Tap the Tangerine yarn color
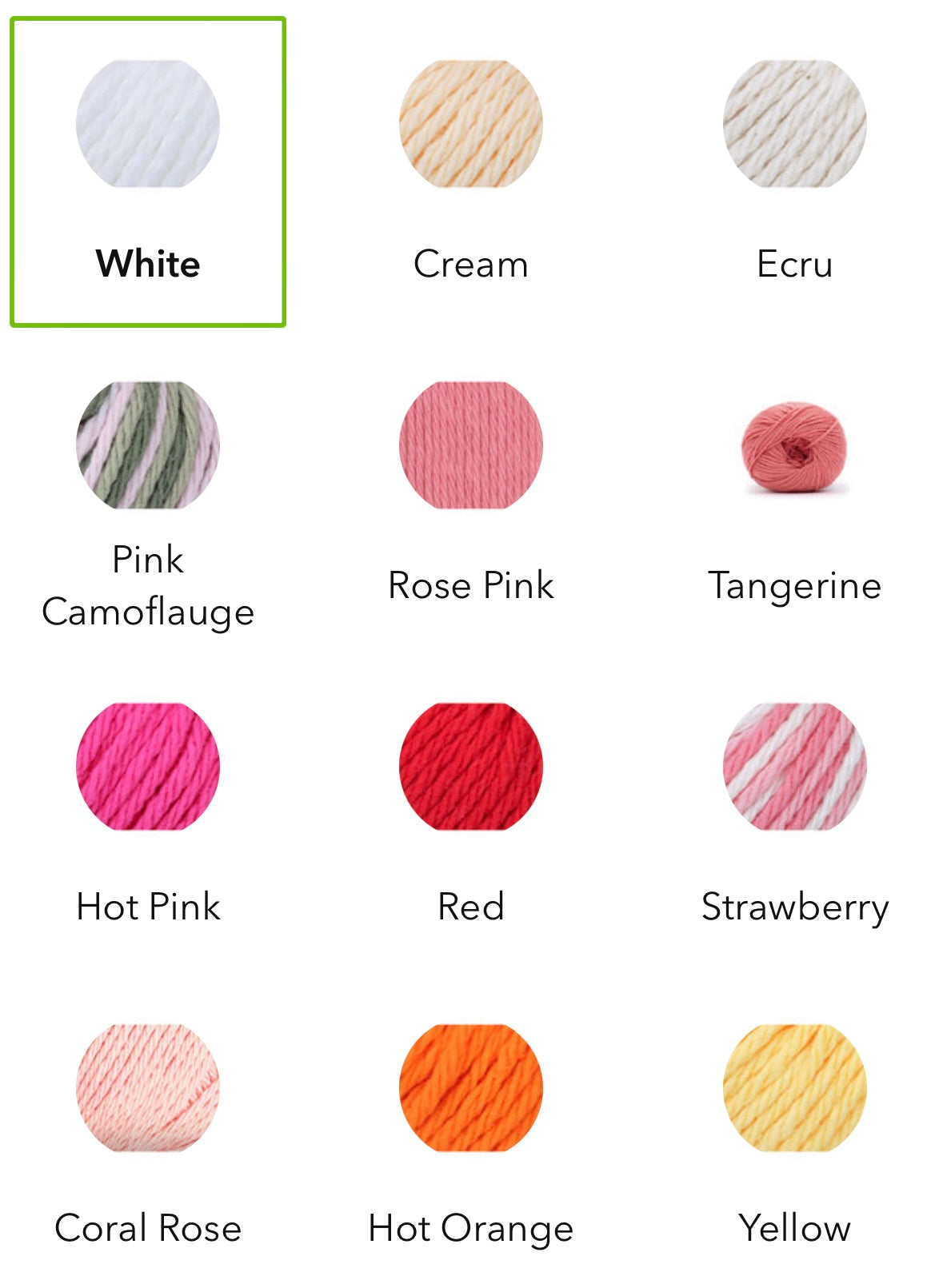Screen dimensions: 943x1288 [x=794, y=447]
